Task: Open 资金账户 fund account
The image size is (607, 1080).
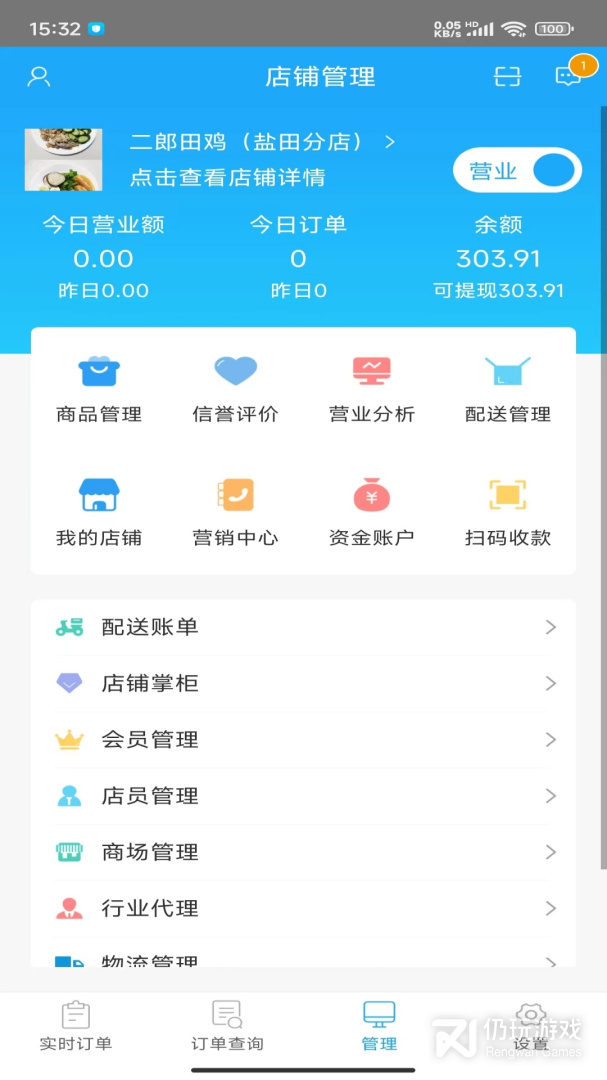Action: 371,512
